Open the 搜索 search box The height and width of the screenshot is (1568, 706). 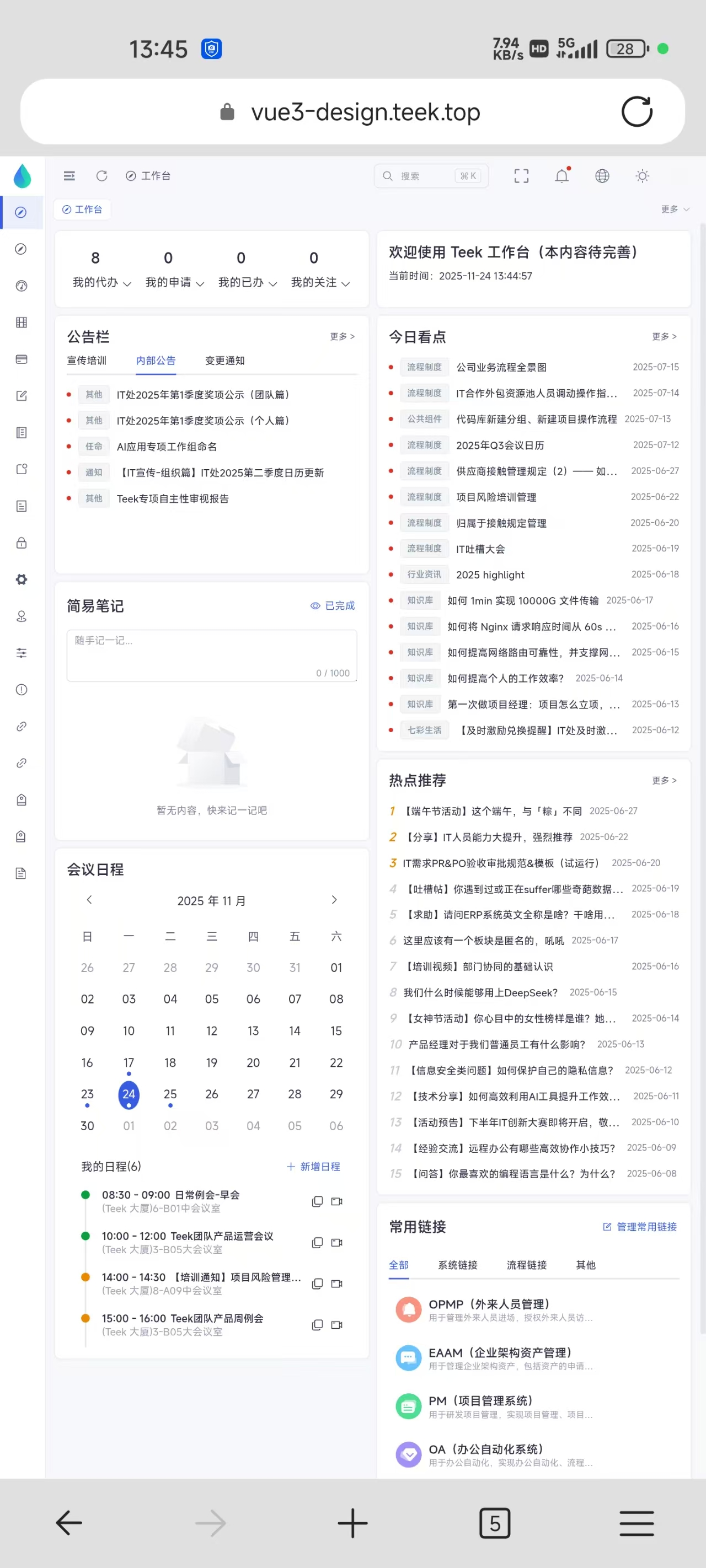[431, 176]
